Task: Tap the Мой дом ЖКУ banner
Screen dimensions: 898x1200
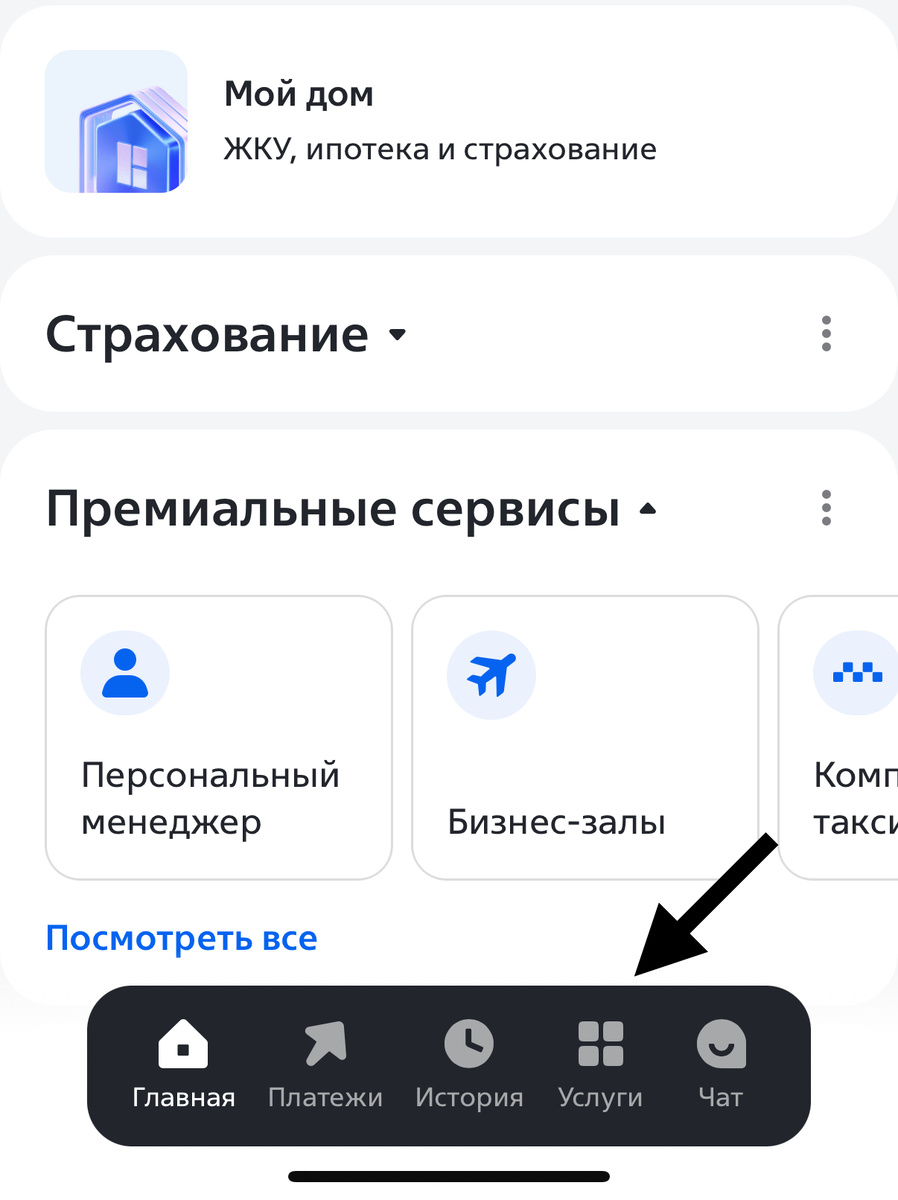Action: pyautogui.click(x=449, y=120)
